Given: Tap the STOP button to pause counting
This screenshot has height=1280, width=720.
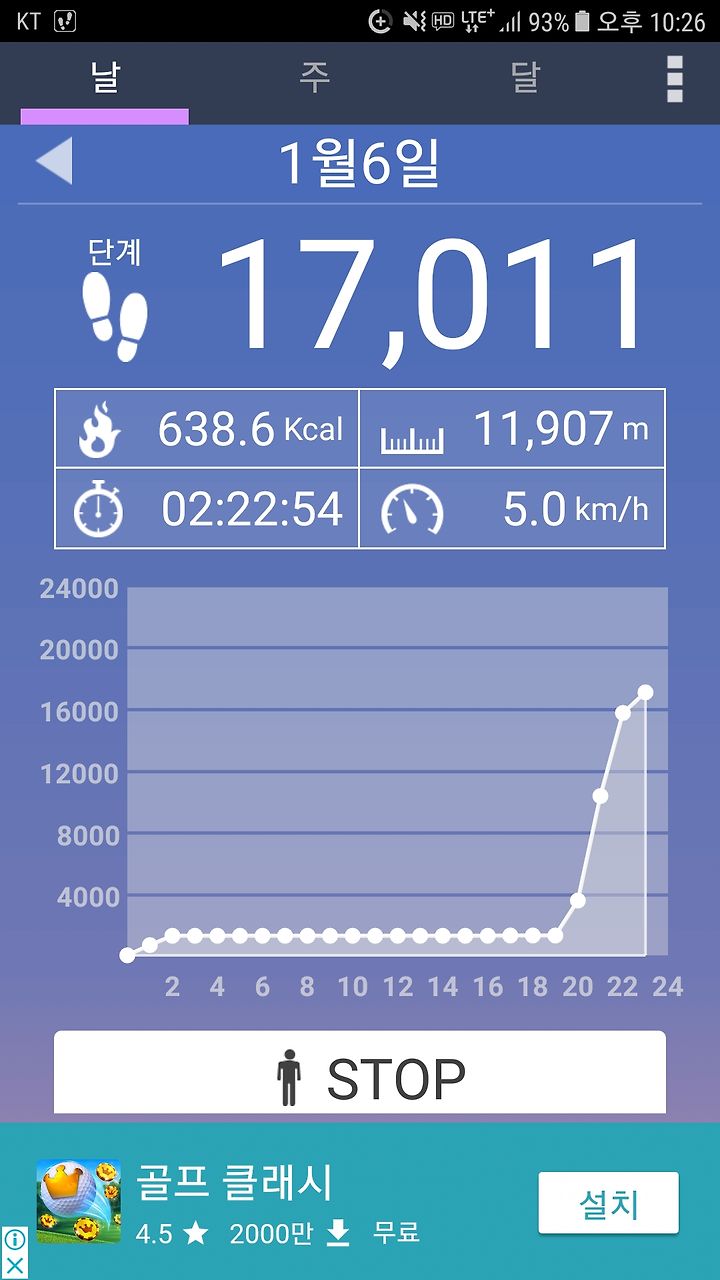Looking at the screenshot, I should (360, 1072).
